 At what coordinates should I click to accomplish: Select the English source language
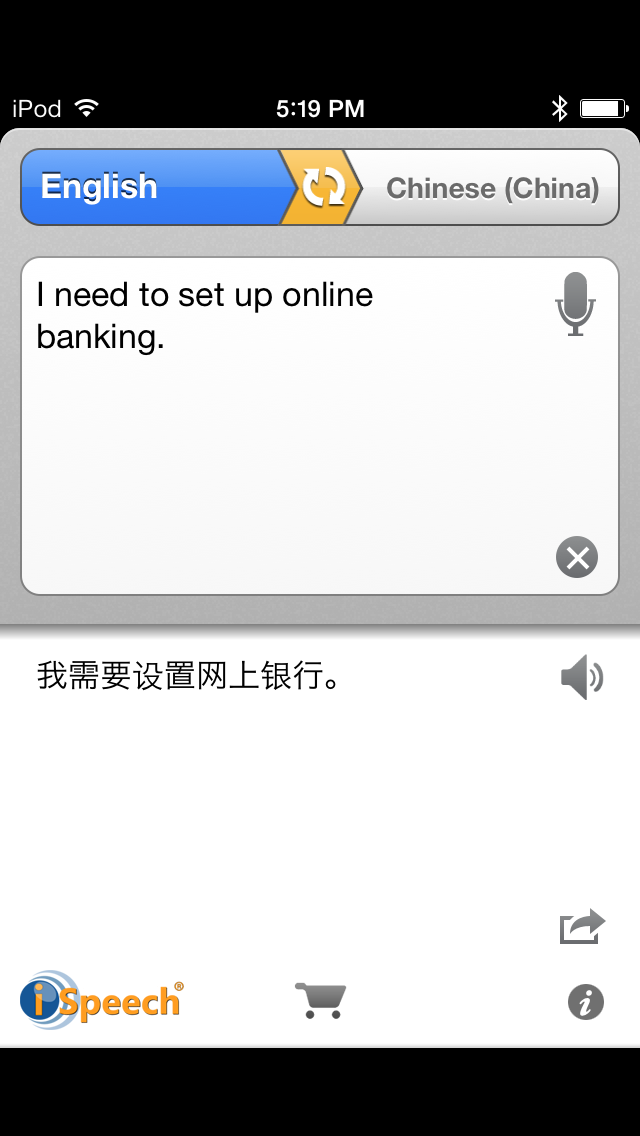(x=152, y=187)
